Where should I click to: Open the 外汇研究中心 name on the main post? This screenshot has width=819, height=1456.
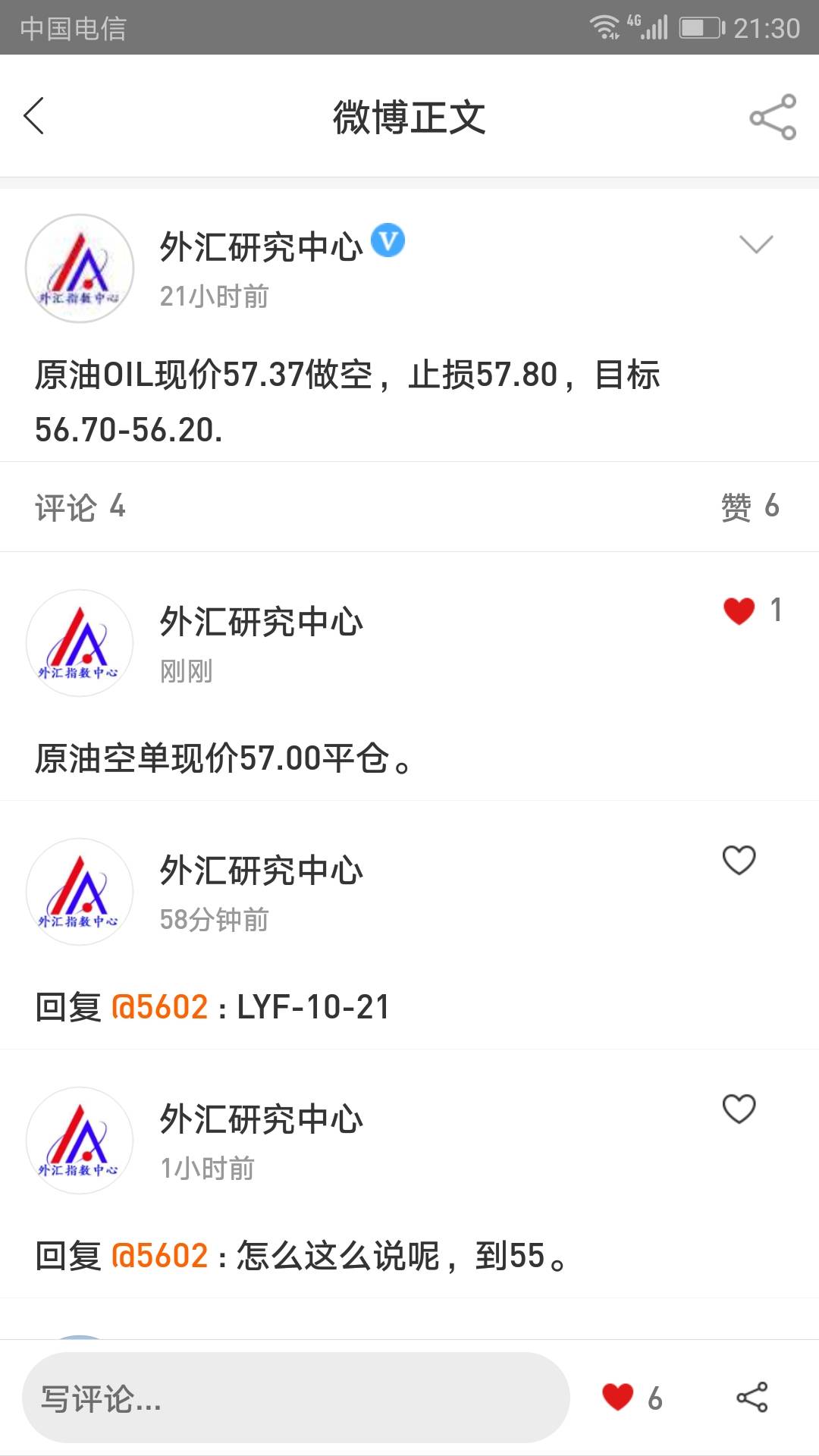pos(262,246)
